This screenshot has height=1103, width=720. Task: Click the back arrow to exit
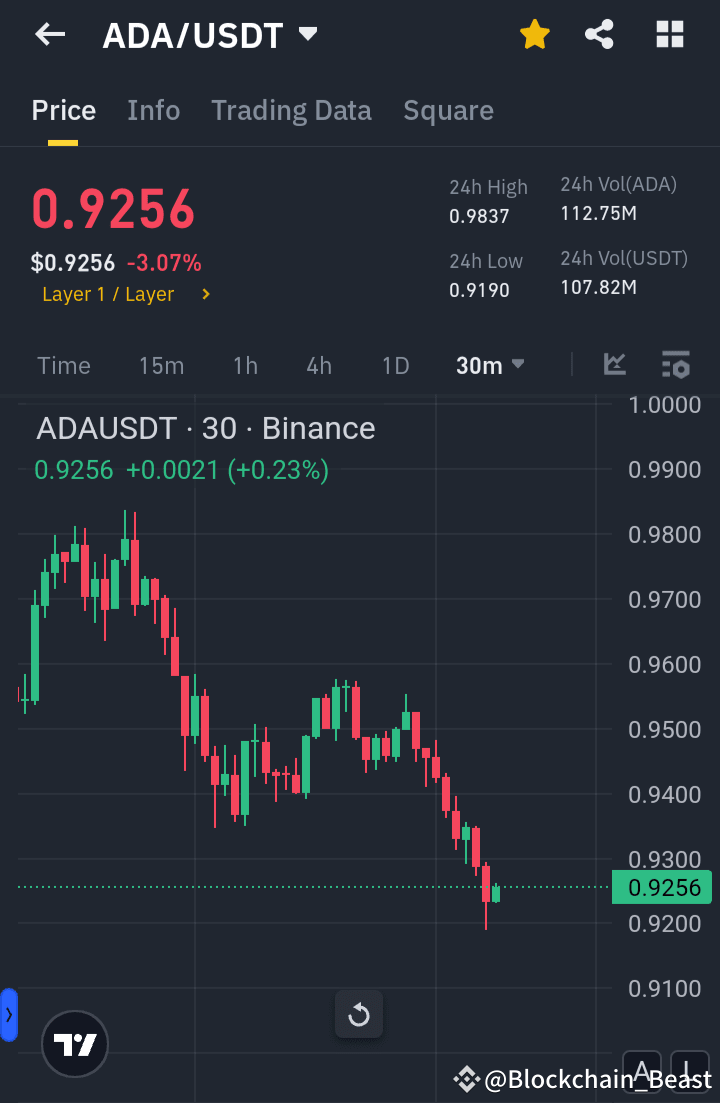coord(49,33)
